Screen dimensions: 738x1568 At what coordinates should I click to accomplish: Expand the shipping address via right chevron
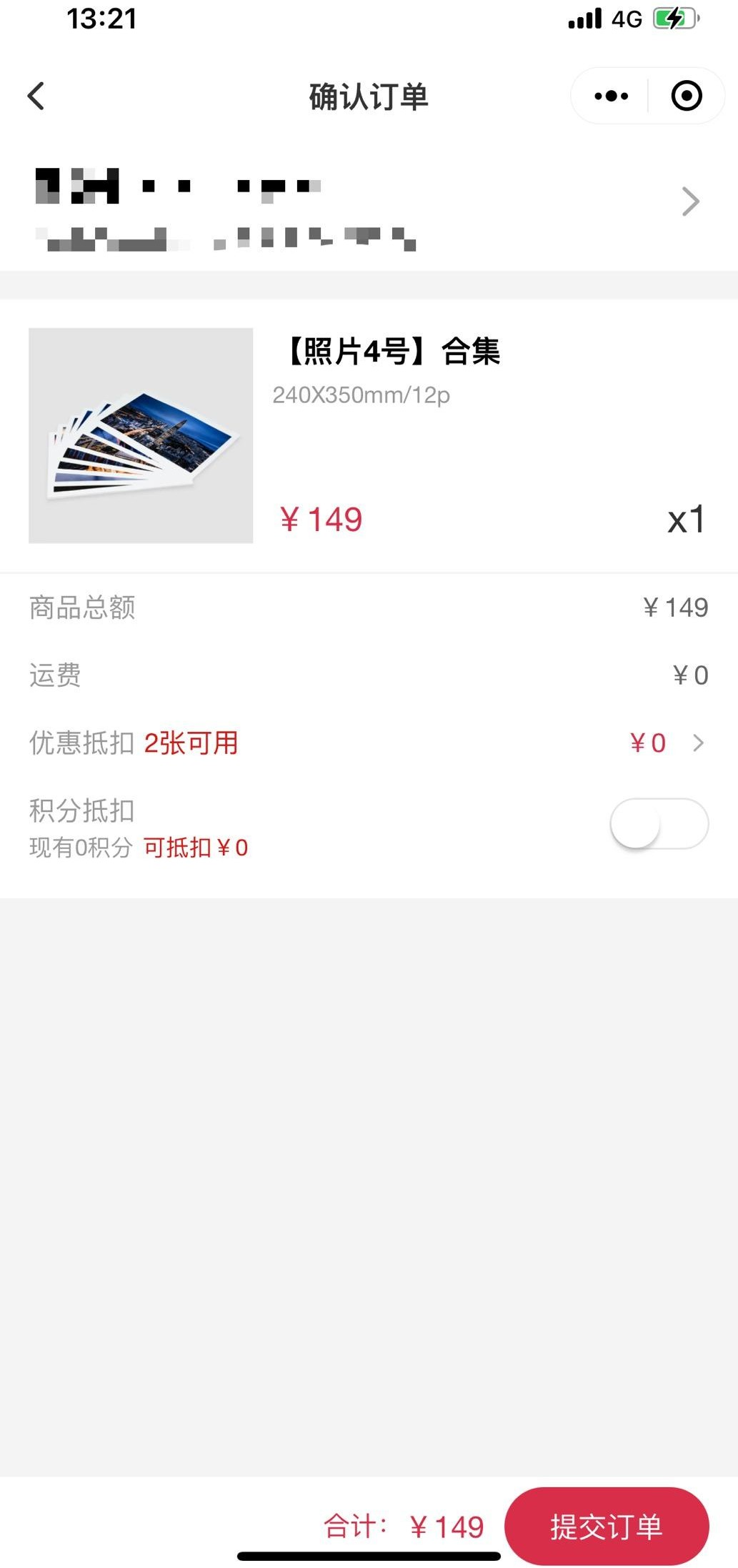690,202
